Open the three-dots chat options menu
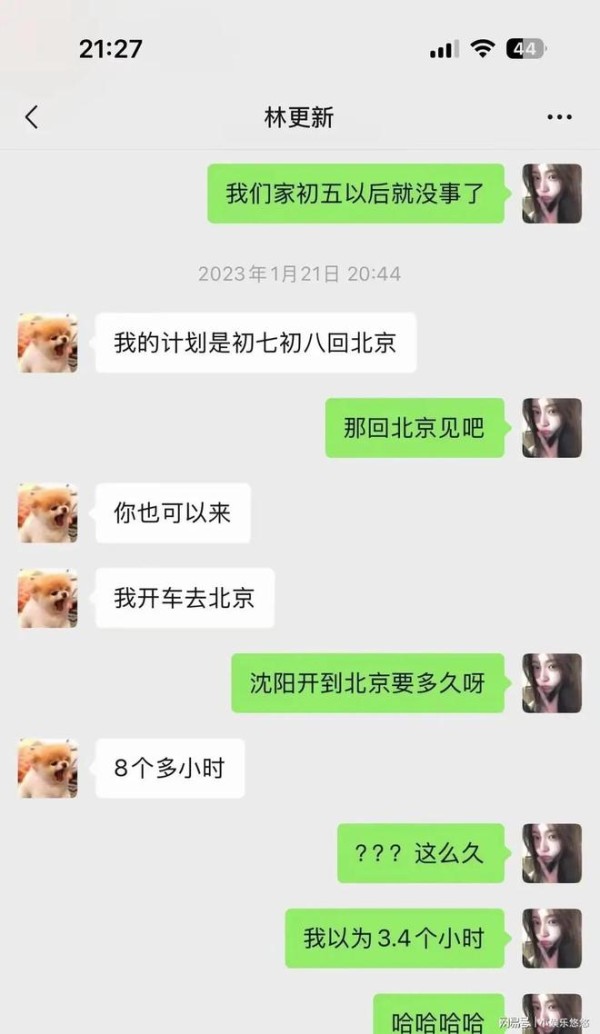Viewport: 600px width, 1034px height. point(559,117)
